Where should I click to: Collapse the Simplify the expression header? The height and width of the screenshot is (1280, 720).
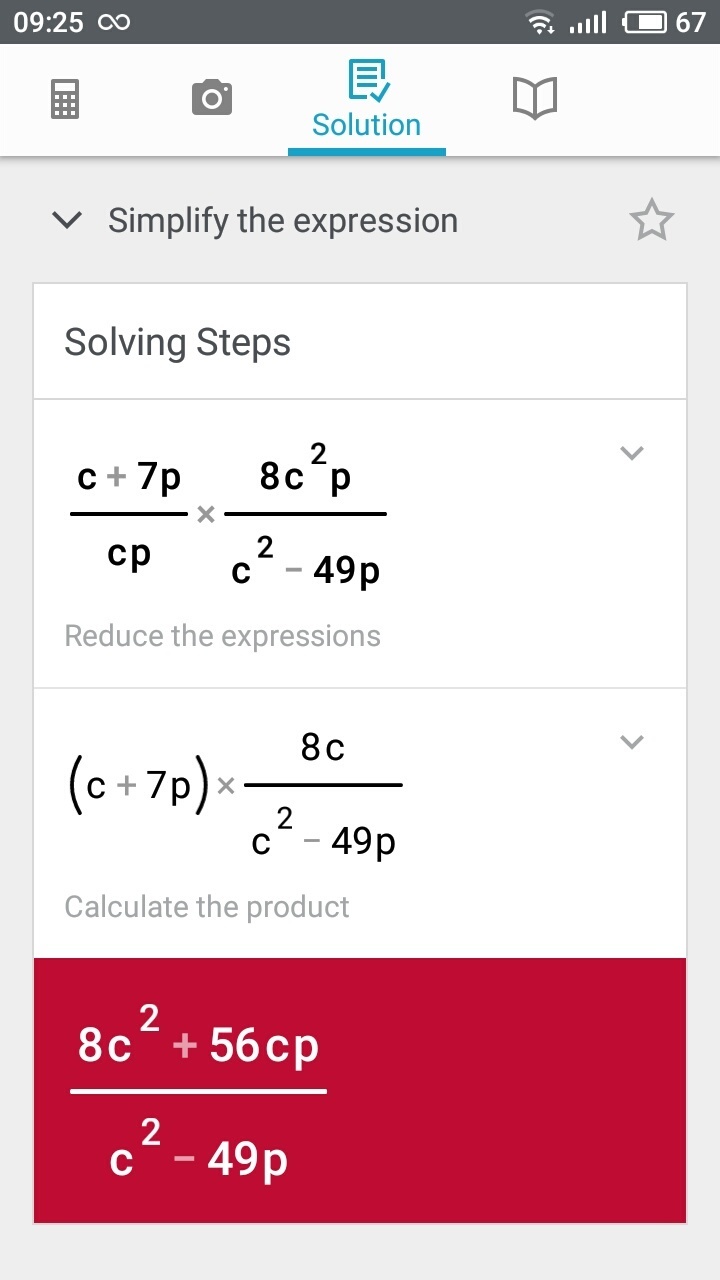tap(67, 221)
